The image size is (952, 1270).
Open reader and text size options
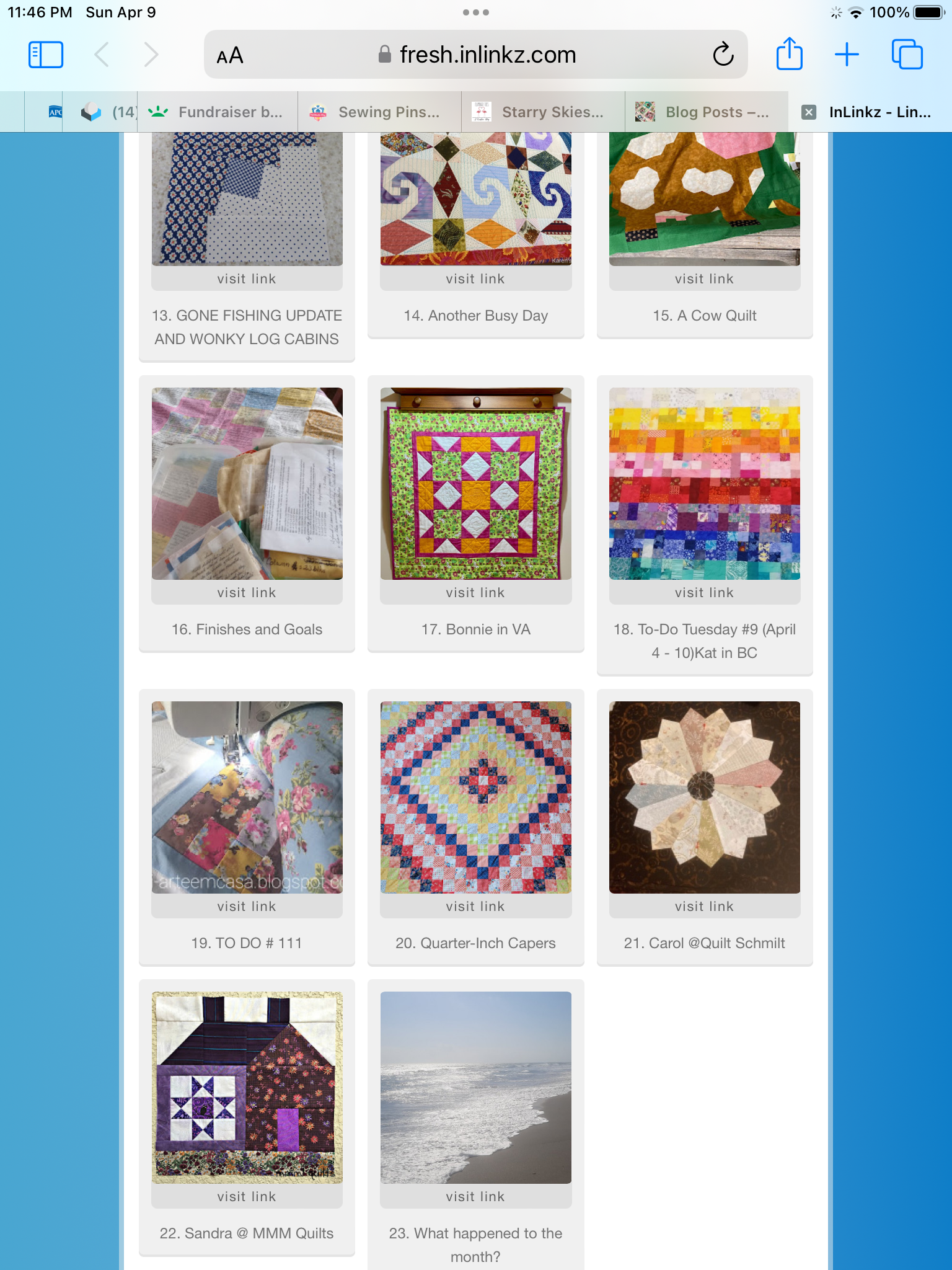click(230, 55)
